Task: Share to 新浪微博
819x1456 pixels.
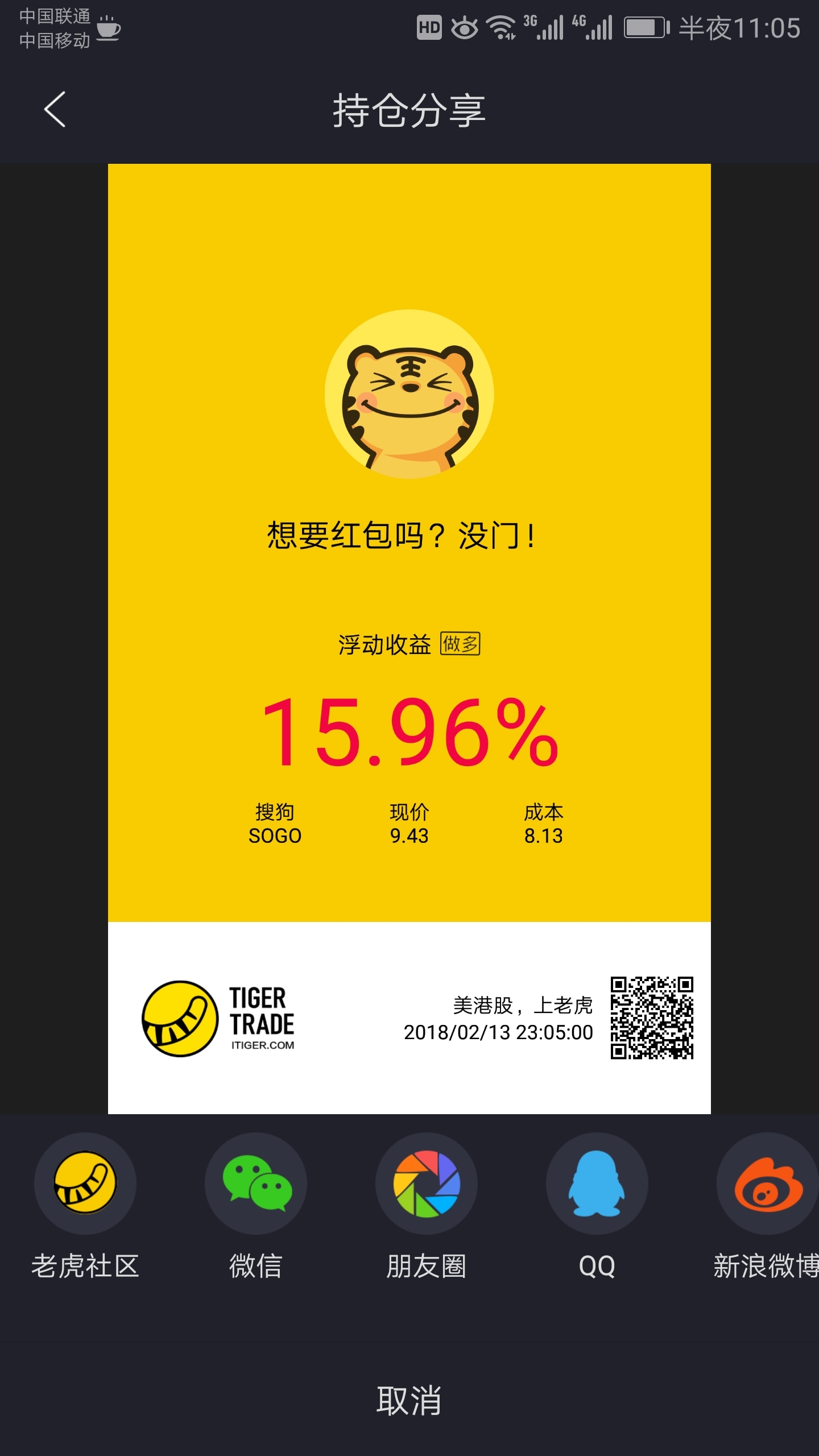Action: coord(767,1184)
